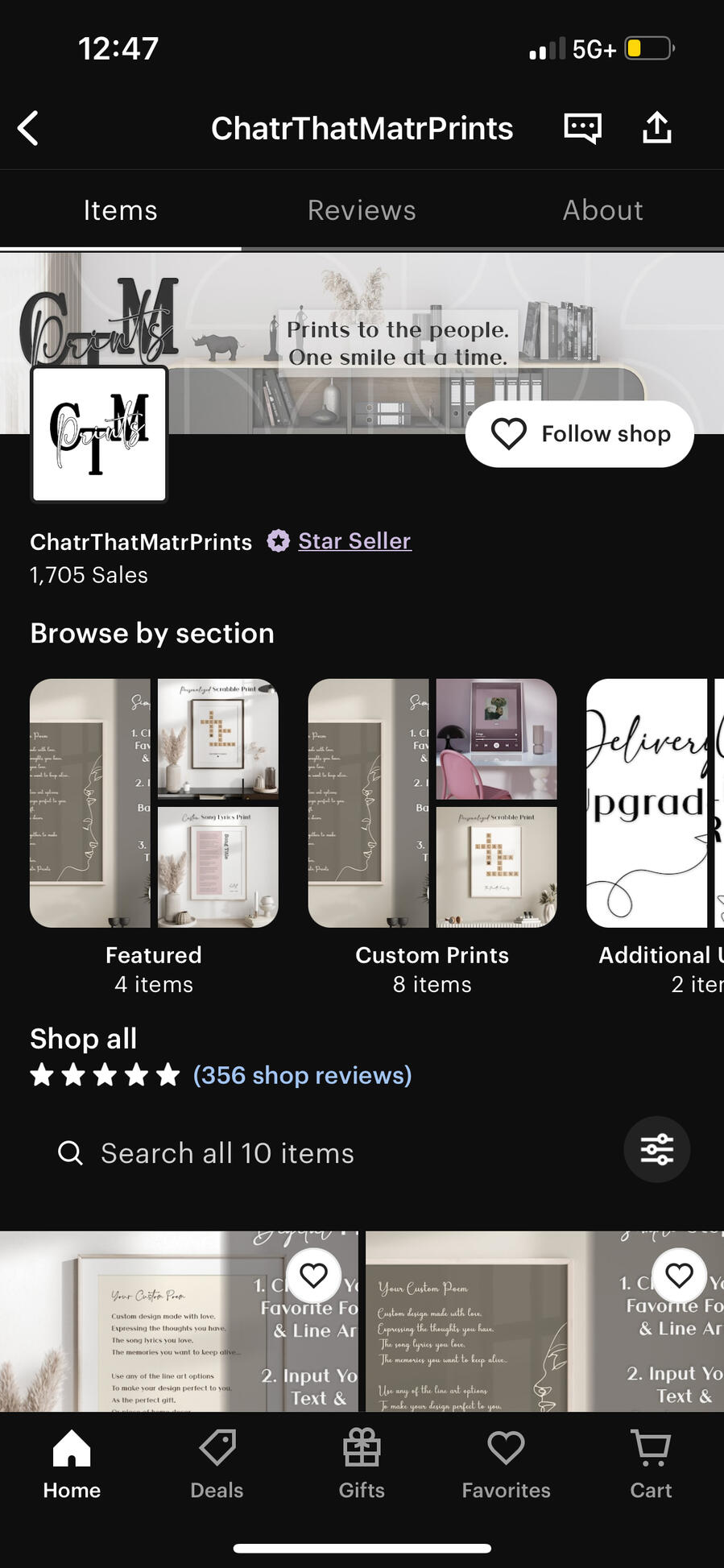Favorite the first custom poem print
The width and height of the screenshot is (724, 1568).
313,1275
